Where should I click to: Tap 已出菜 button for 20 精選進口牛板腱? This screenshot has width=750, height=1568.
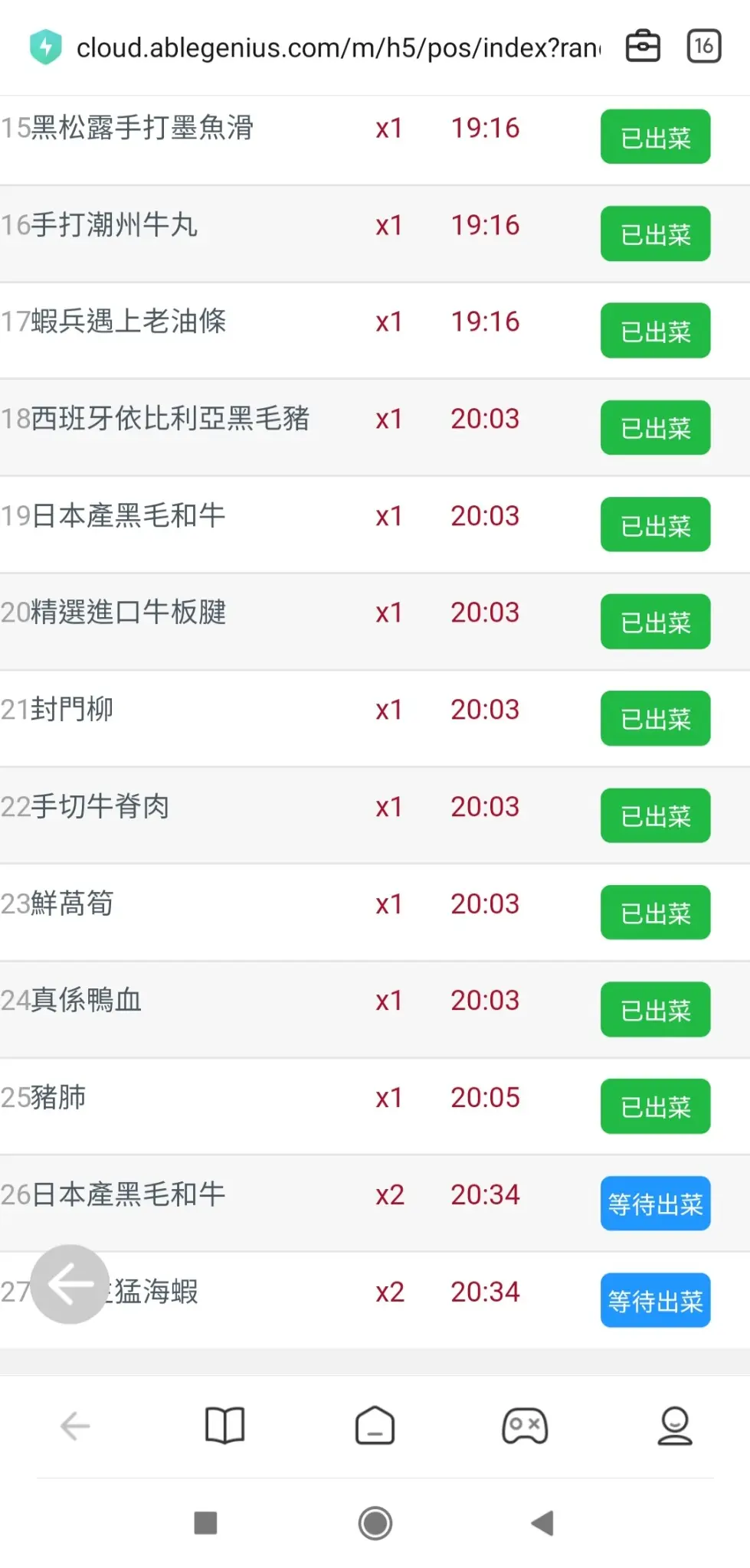pyautogui.click(x=655, y=622)
